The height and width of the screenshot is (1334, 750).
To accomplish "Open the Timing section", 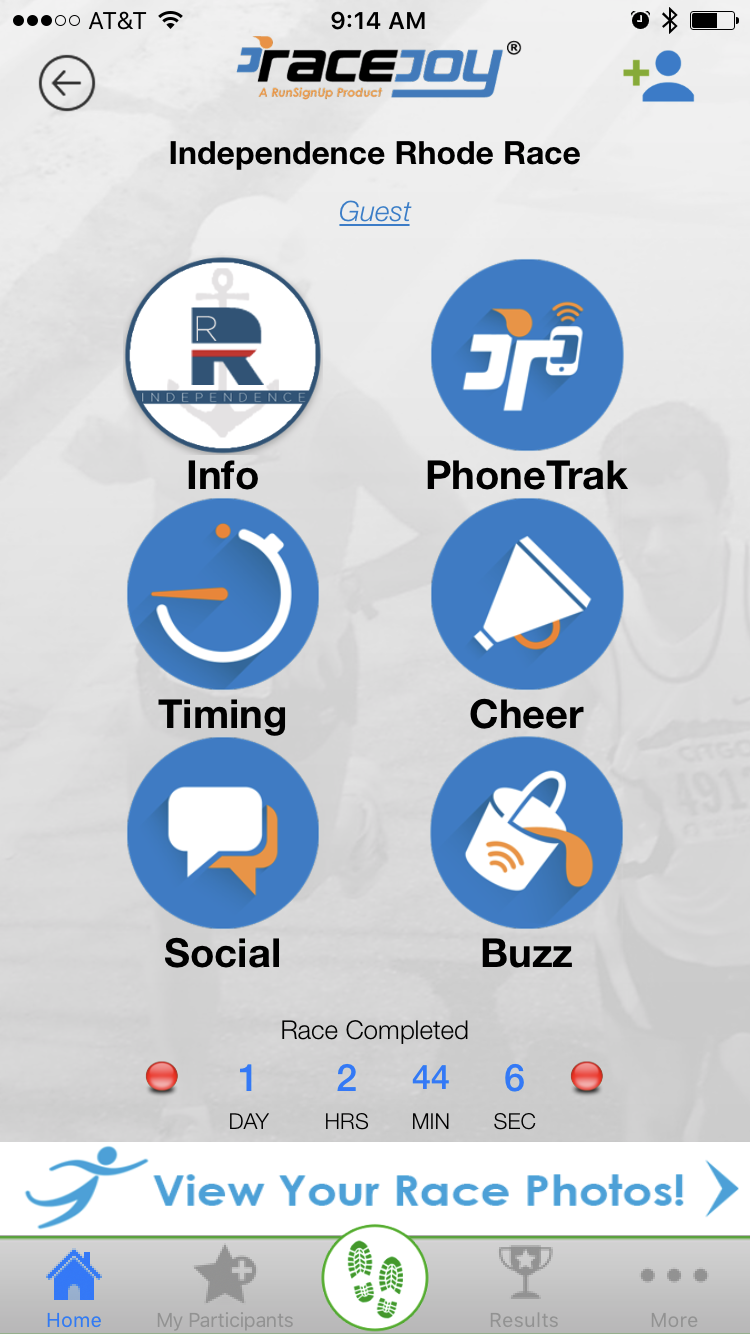I will [x=222, y=594].
